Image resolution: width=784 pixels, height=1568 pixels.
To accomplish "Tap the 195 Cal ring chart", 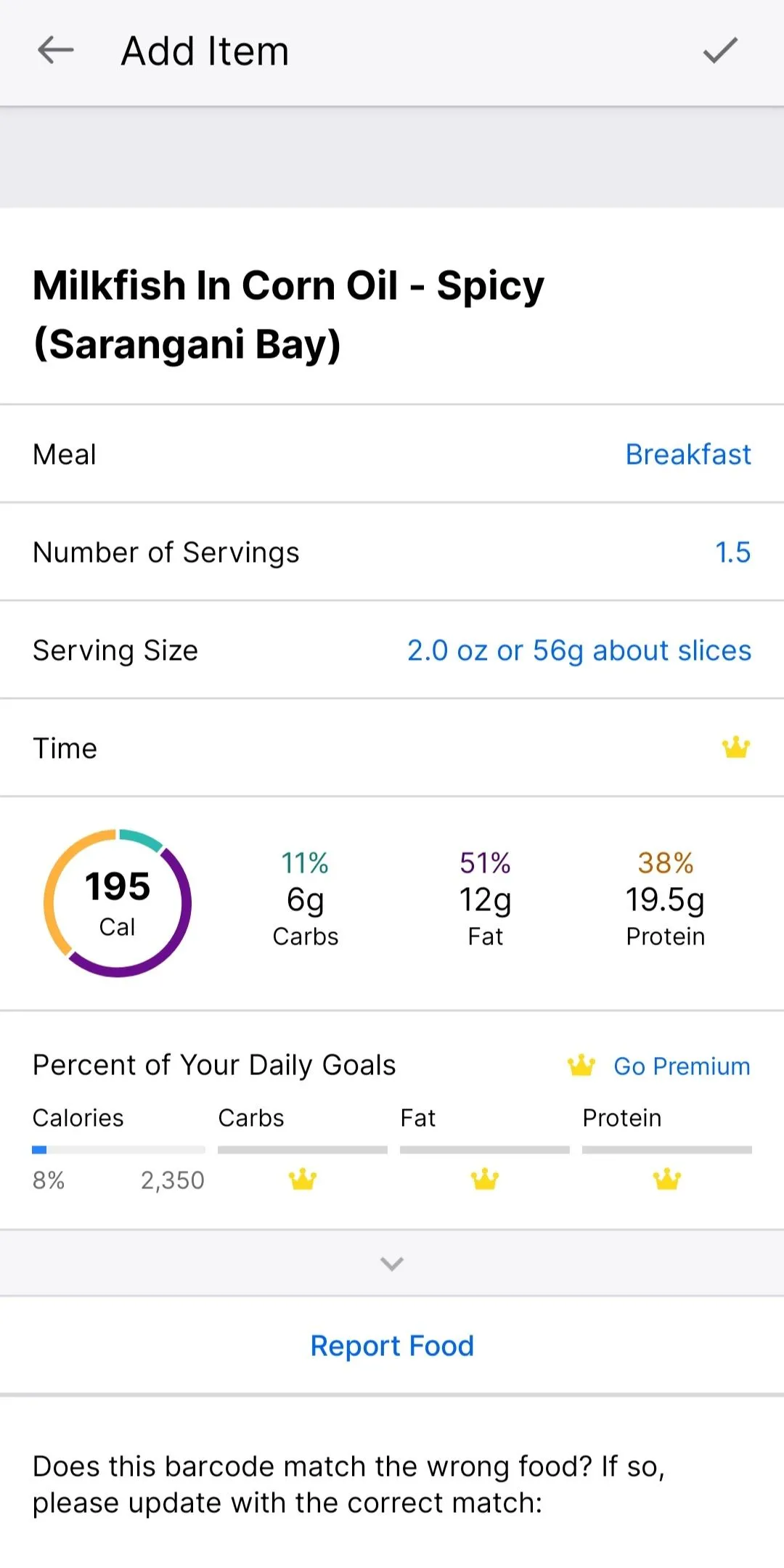I will [x=118, y=902].
